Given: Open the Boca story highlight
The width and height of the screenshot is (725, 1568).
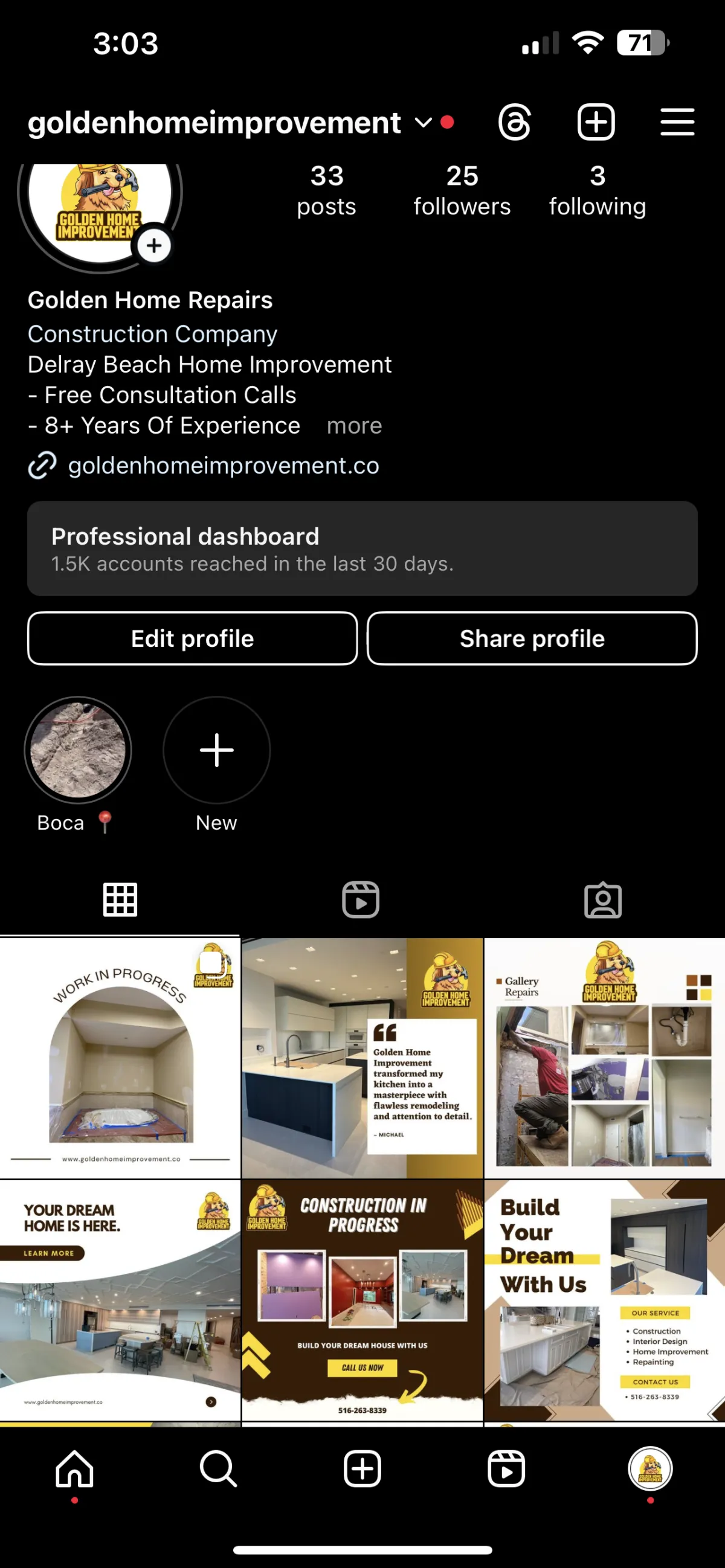Looking at the screenshot, I should (x=78, y=749).
